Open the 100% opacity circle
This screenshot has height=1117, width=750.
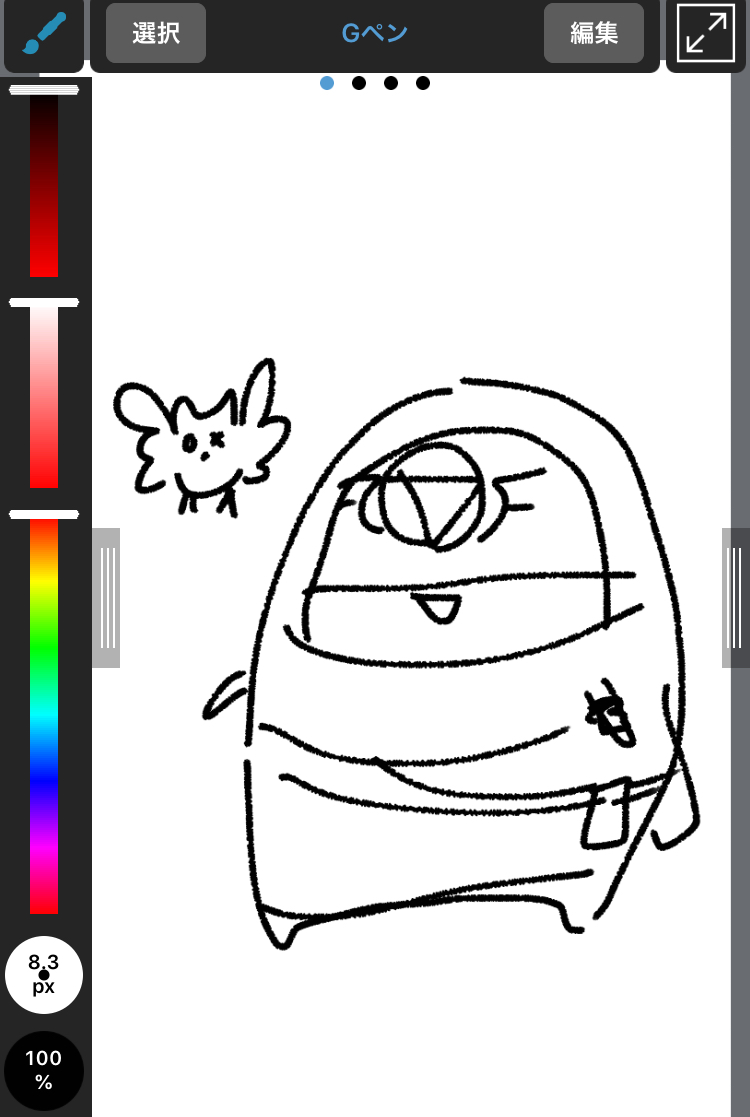click(43, 1069)
